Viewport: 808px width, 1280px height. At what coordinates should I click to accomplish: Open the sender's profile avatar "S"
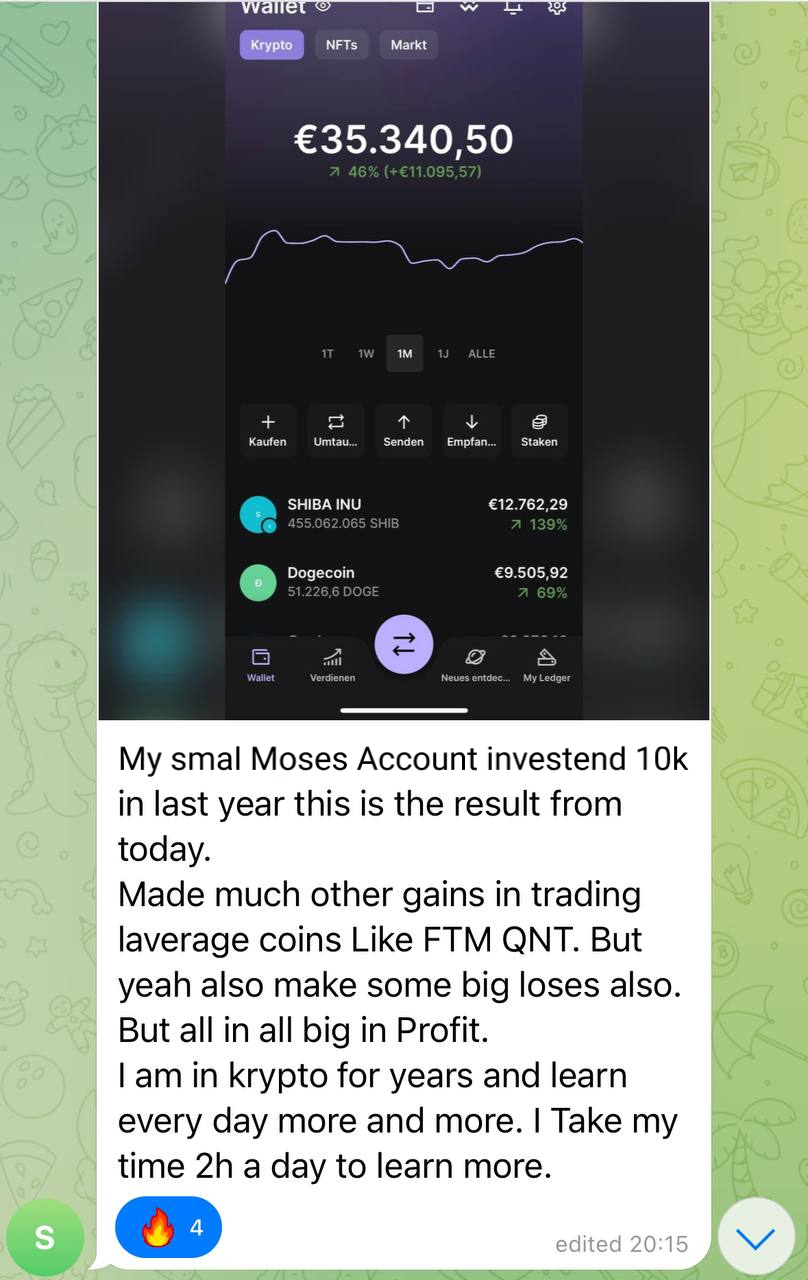(45, 1238)
